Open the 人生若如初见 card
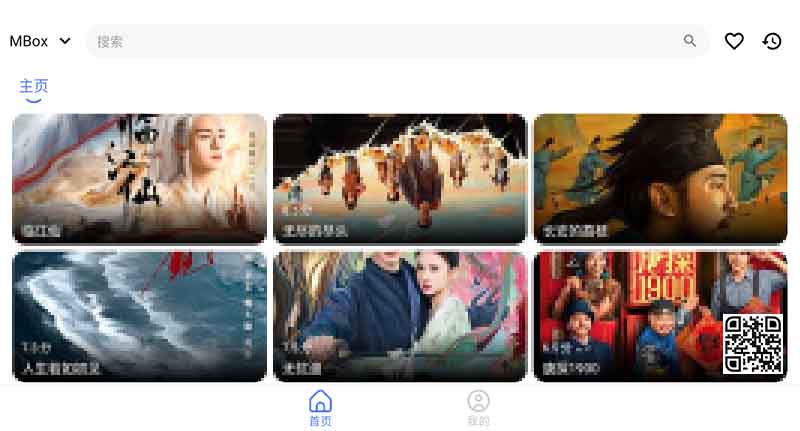This screenshot has width=800, height=431. (x=139, y=316)
